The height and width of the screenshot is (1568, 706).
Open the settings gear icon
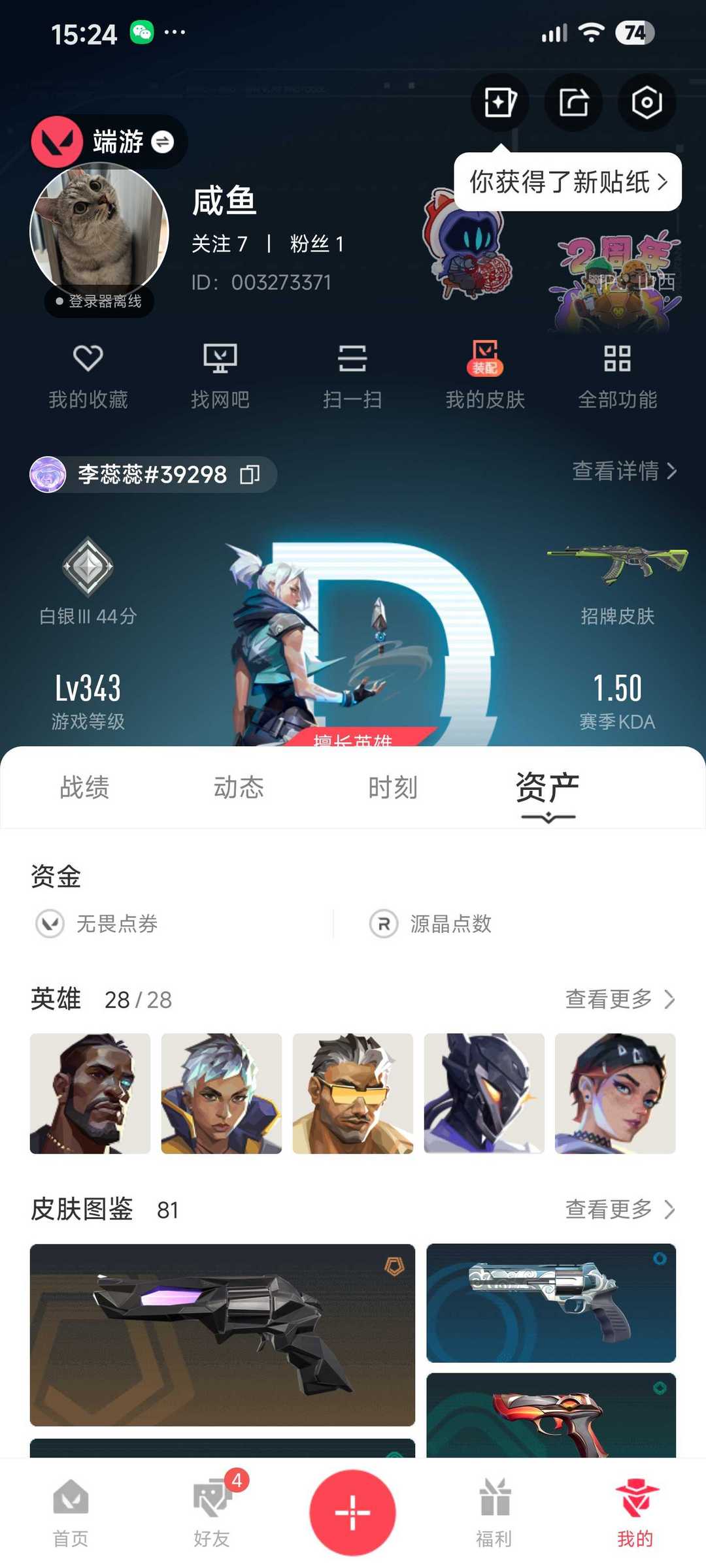(647, 103)
